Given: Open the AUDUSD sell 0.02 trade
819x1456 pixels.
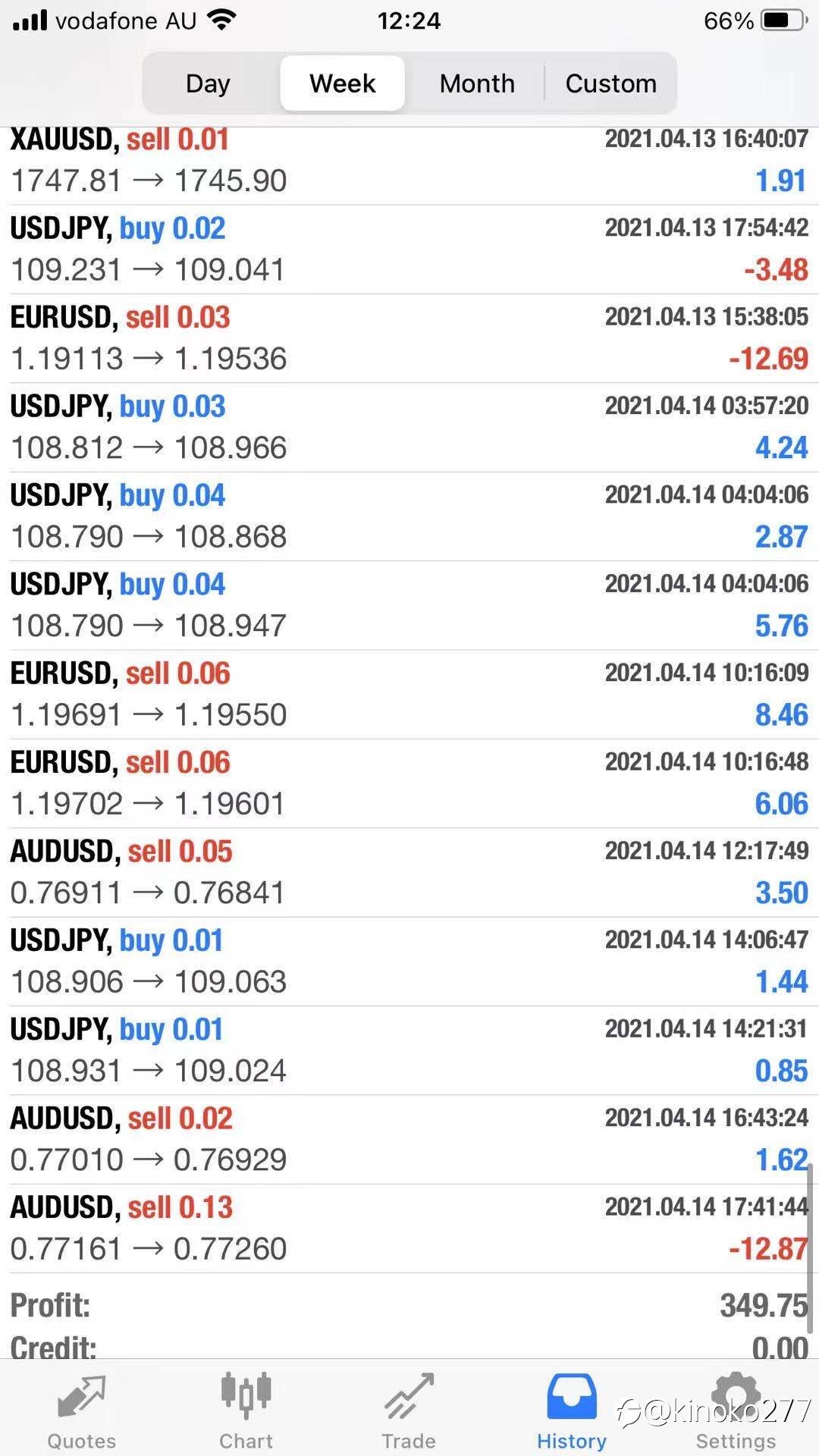Looking at the screenshot, I should click(x=409, y=1139).
